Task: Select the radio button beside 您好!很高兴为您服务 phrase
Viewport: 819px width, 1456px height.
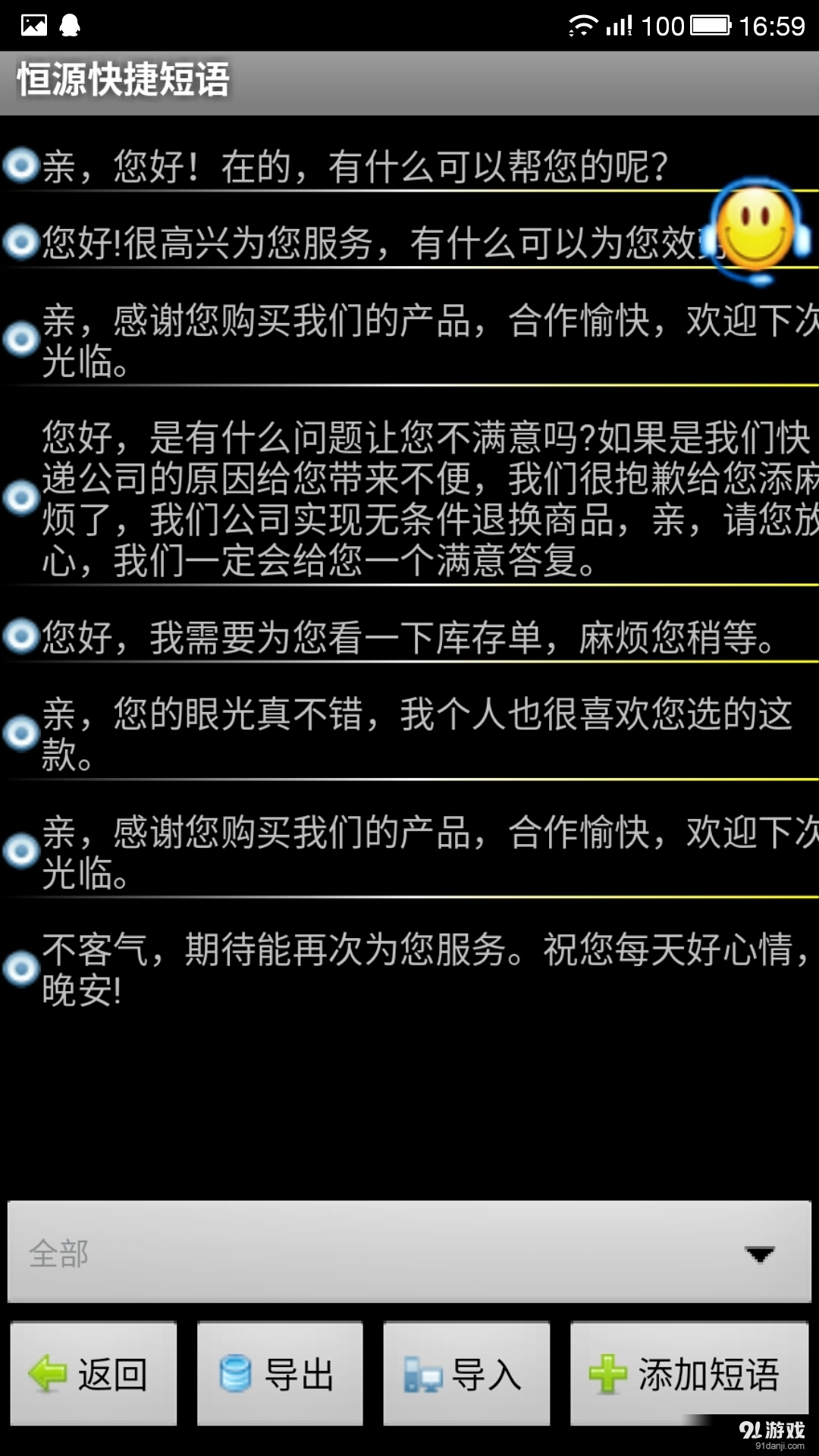Action: pyautogui.click(x=20, y=241)
